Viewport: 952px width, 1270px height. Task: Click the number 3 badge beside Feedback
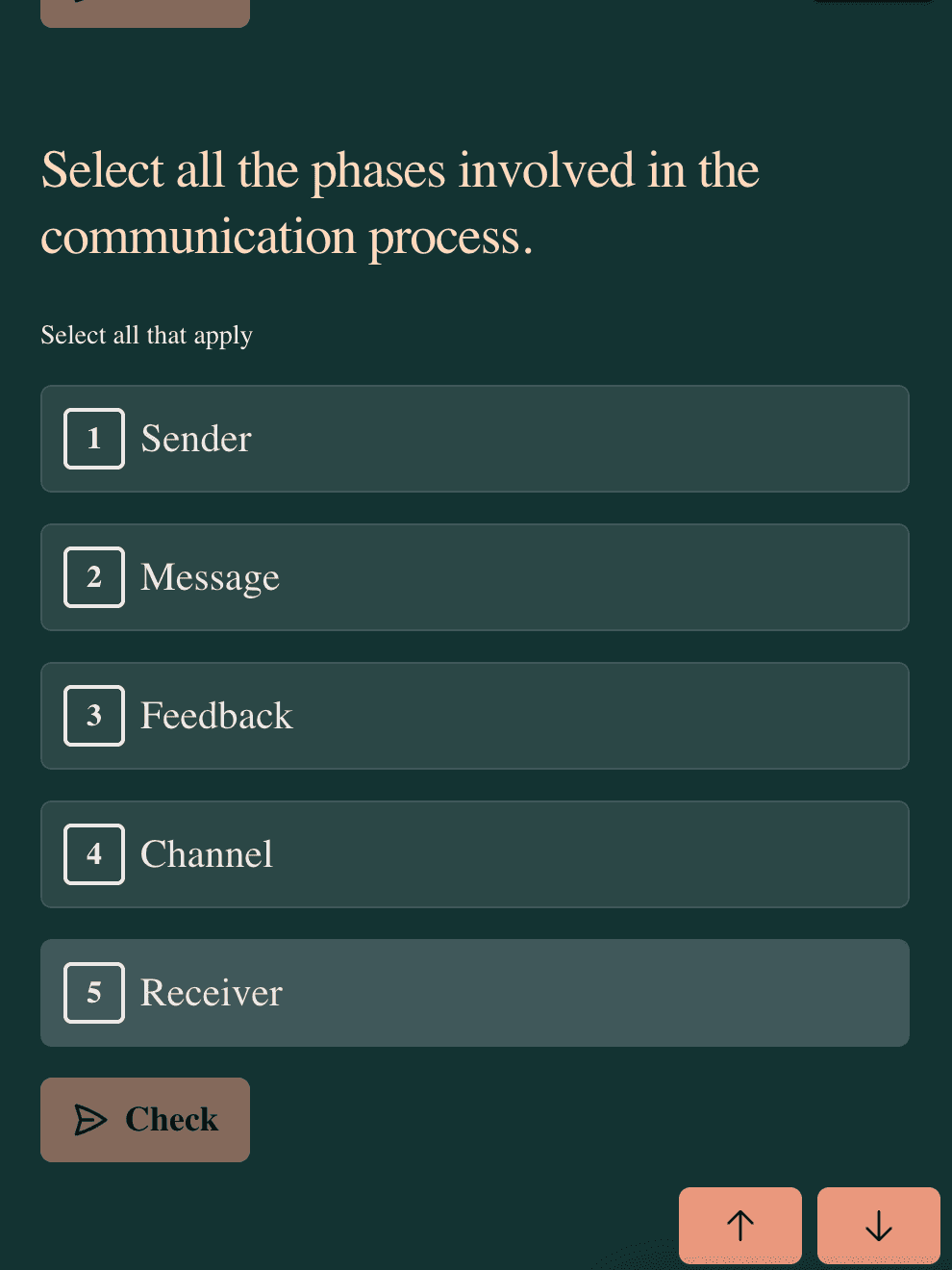pyautogui.click(x=94, y=716)
